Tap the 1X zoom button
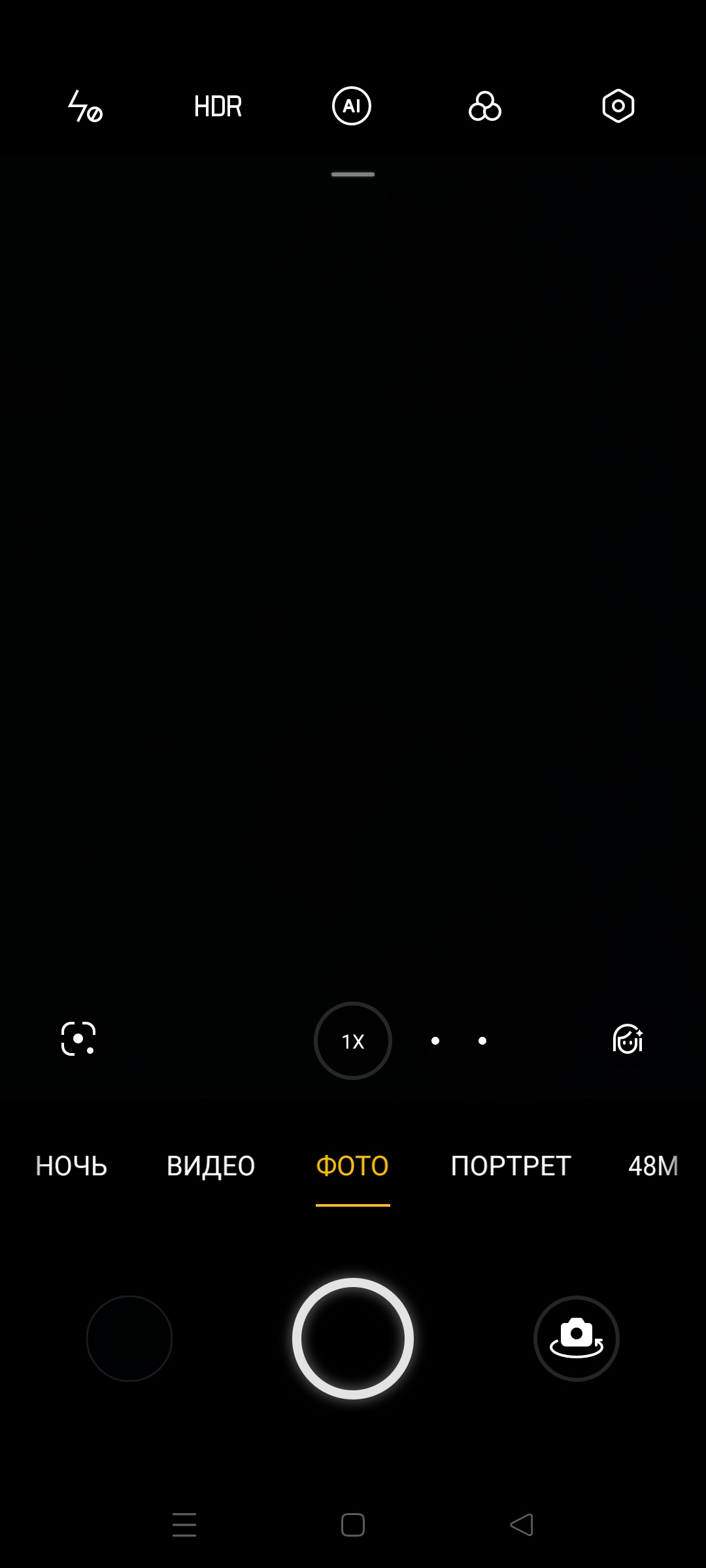Image resolution: width=706 pixels, height=1568 pixels. (353, 1041)
